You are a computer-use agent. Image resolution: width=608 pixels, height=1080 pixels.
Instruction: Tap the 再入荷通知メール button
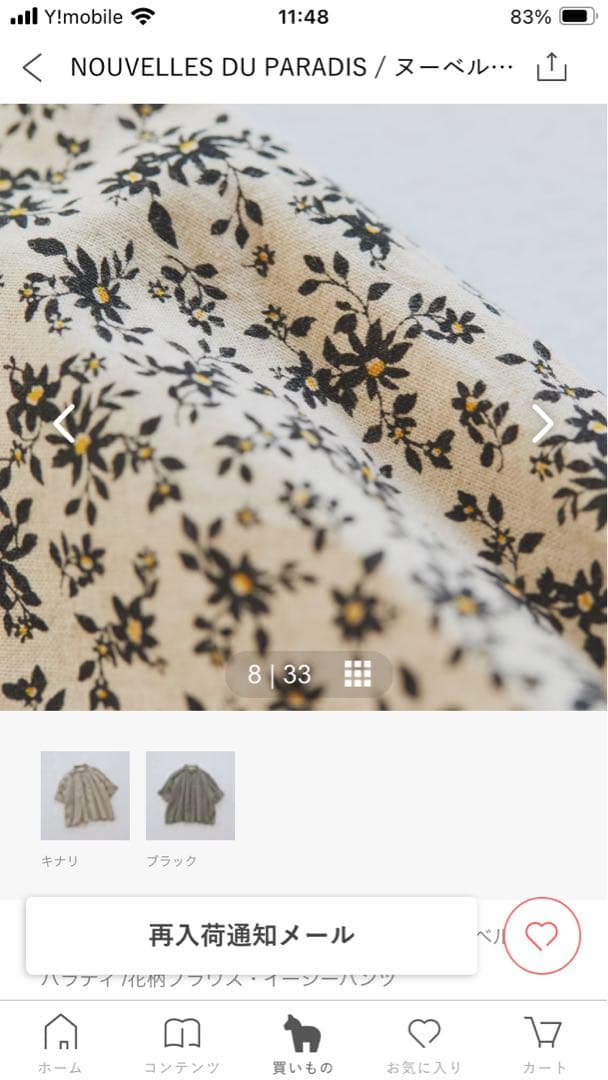pyautogui.click(x=251, y=936)
